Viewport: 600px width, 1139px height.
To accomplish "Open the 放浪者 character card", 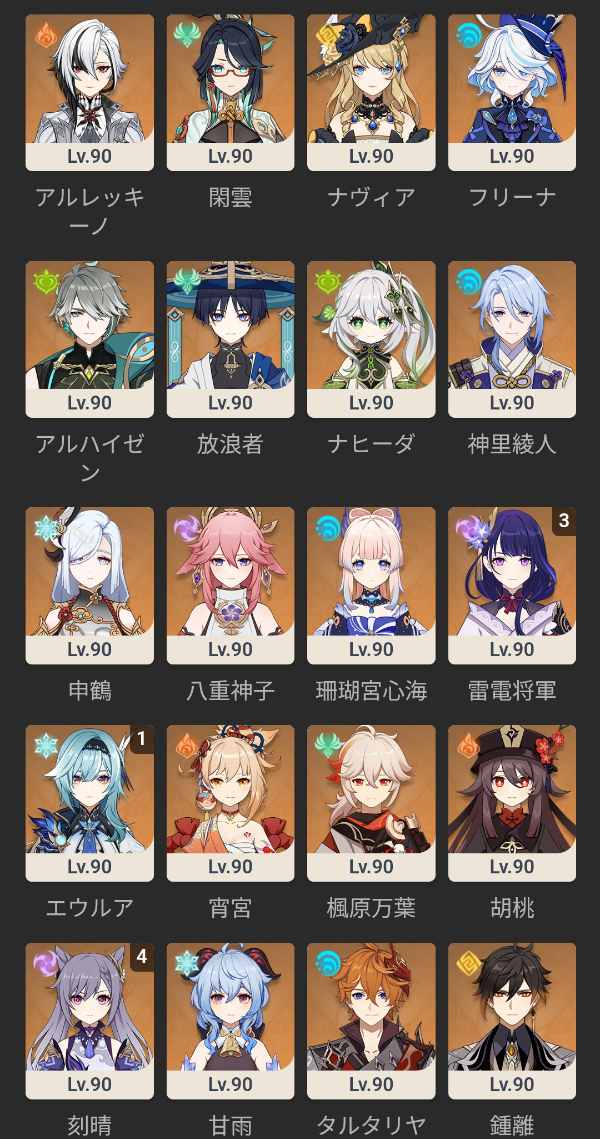I will pyautogui.click(x=230, y=338).
